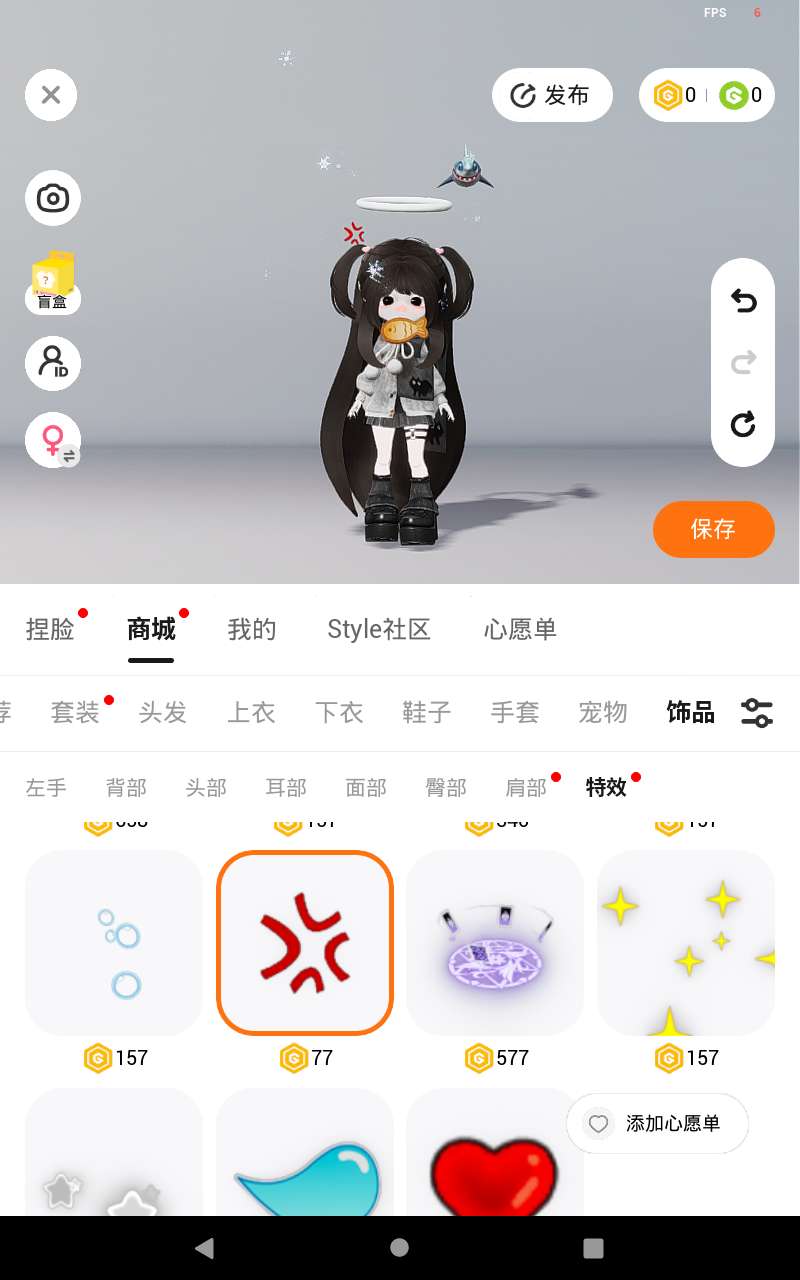Switch to the 捏脸 tab
800x1280 pixels.
50,629
